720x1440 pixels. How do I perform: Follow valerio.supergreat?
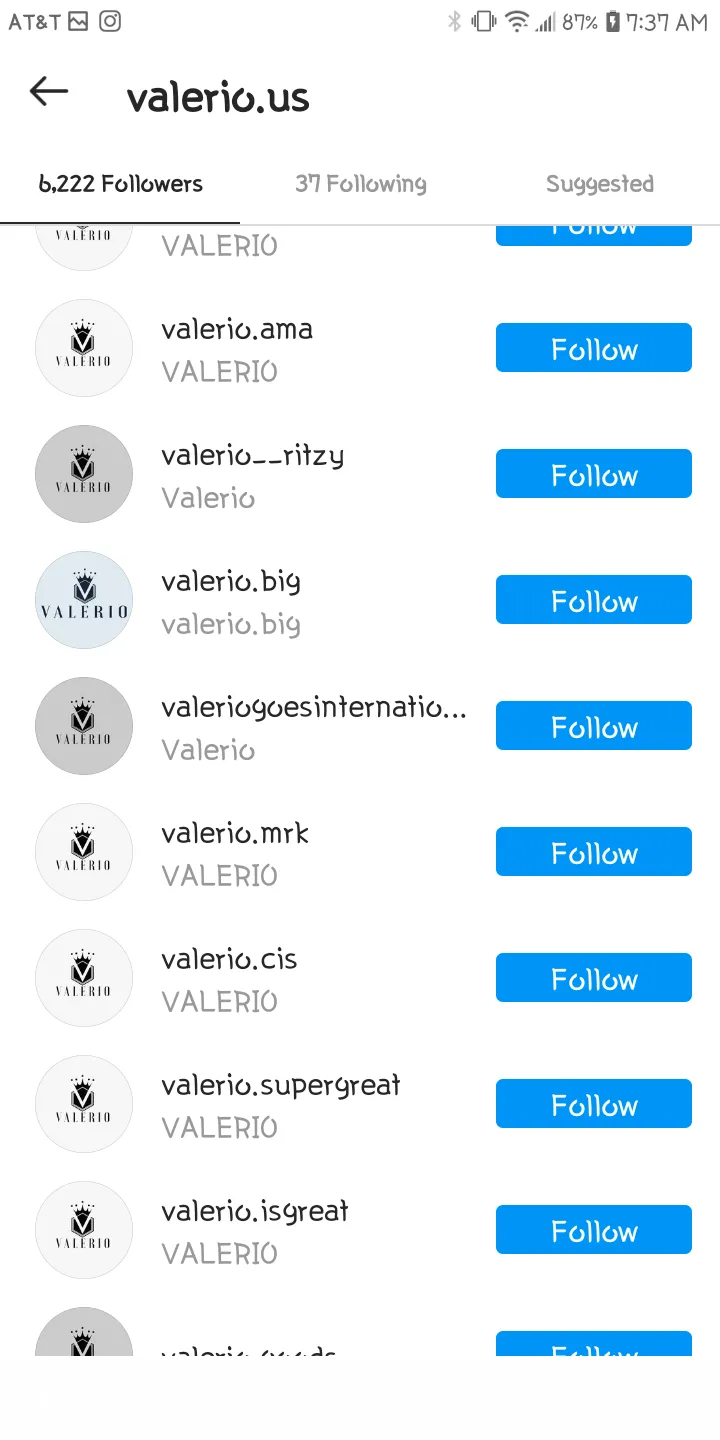pos(594,1104)
